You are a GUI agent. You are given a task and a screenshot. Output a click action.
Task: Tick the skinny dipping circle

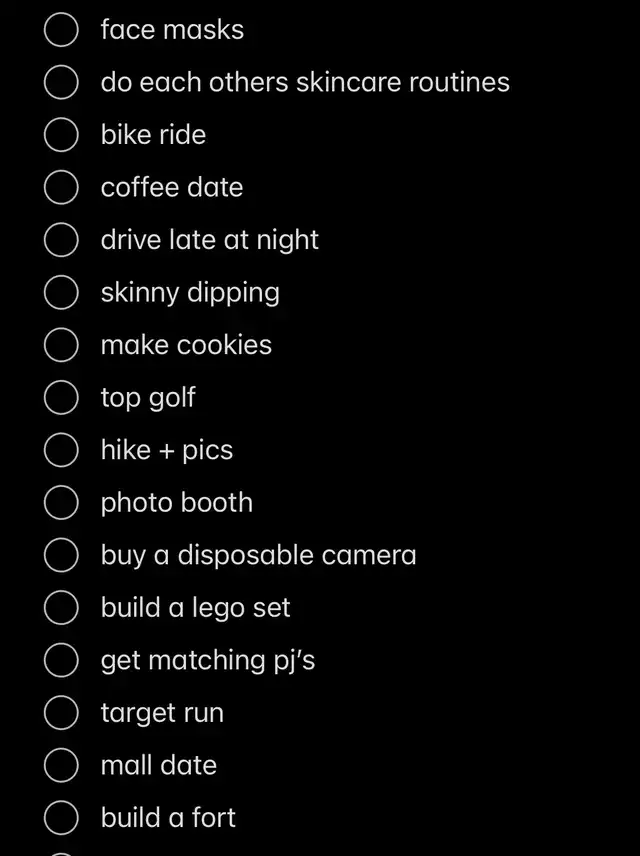(62, 292)
